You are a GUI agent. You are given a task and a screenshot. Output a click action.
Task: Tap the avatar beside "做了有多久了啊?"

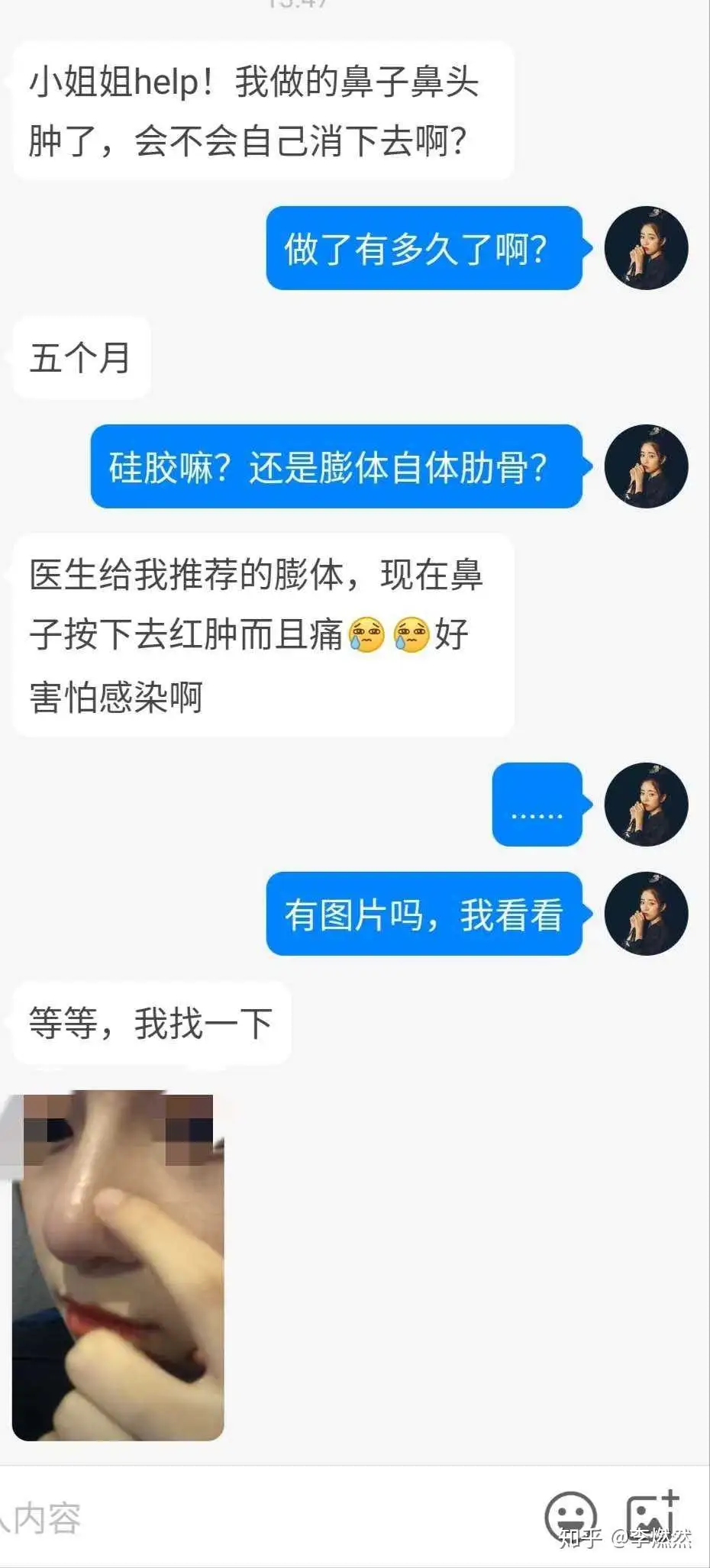click(646, 248)
